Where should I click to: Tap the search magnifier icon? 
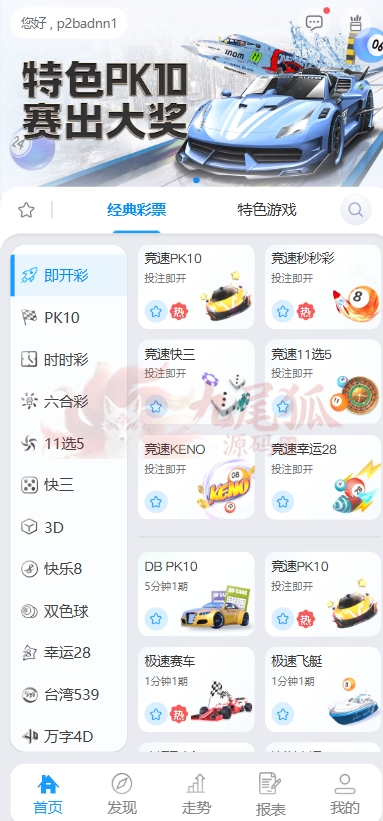pyautogui.click(x=356, y=210)
